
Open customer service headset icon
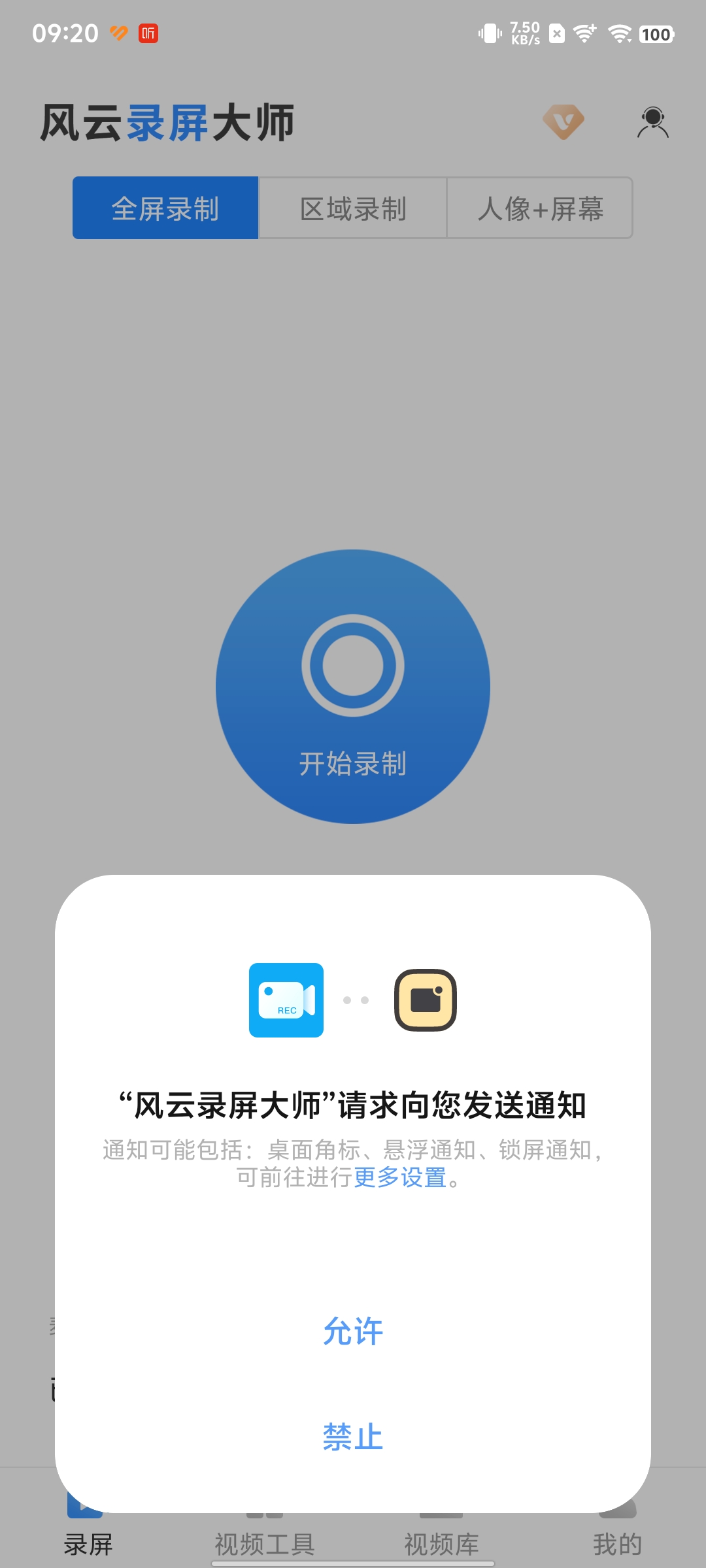coord(653,122)
